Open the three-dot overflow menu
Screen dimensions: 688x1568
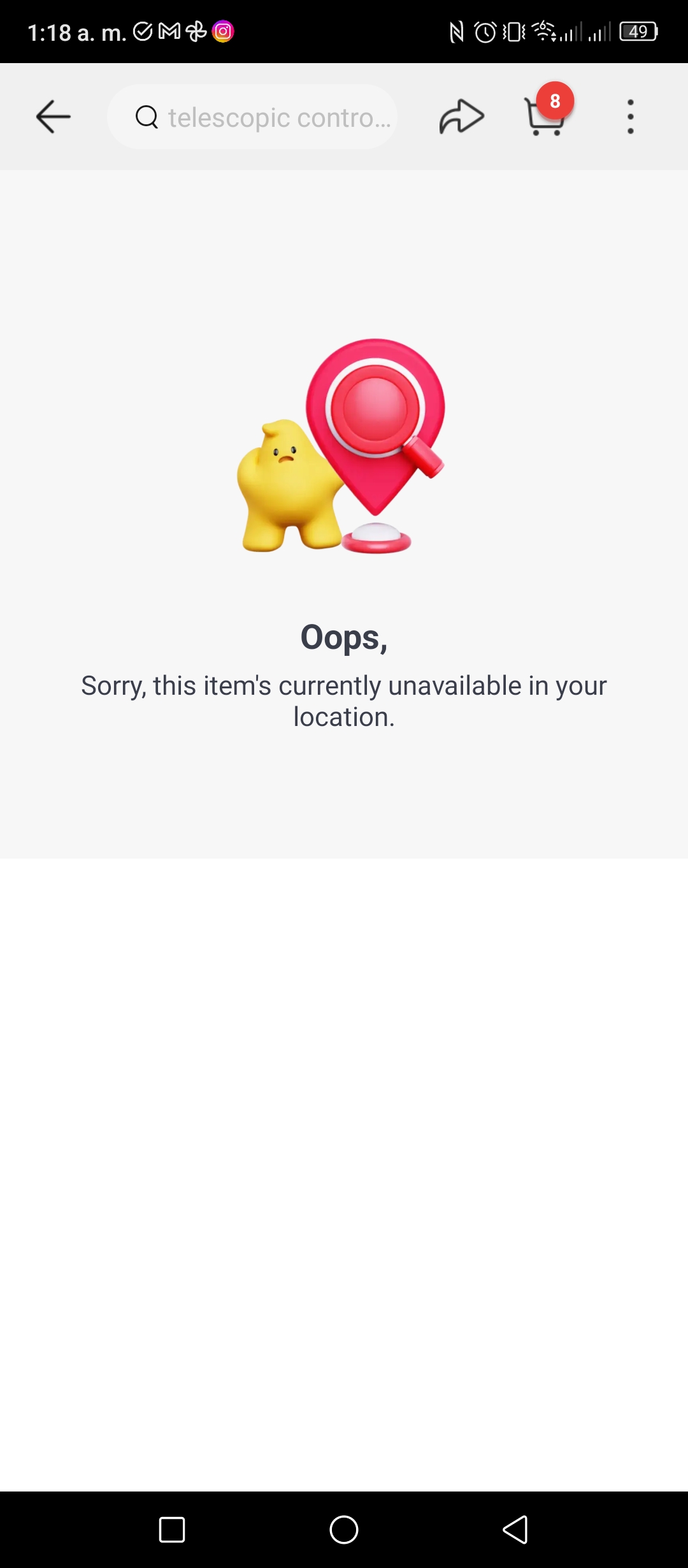pyautogui.click(x=630, y=117)
